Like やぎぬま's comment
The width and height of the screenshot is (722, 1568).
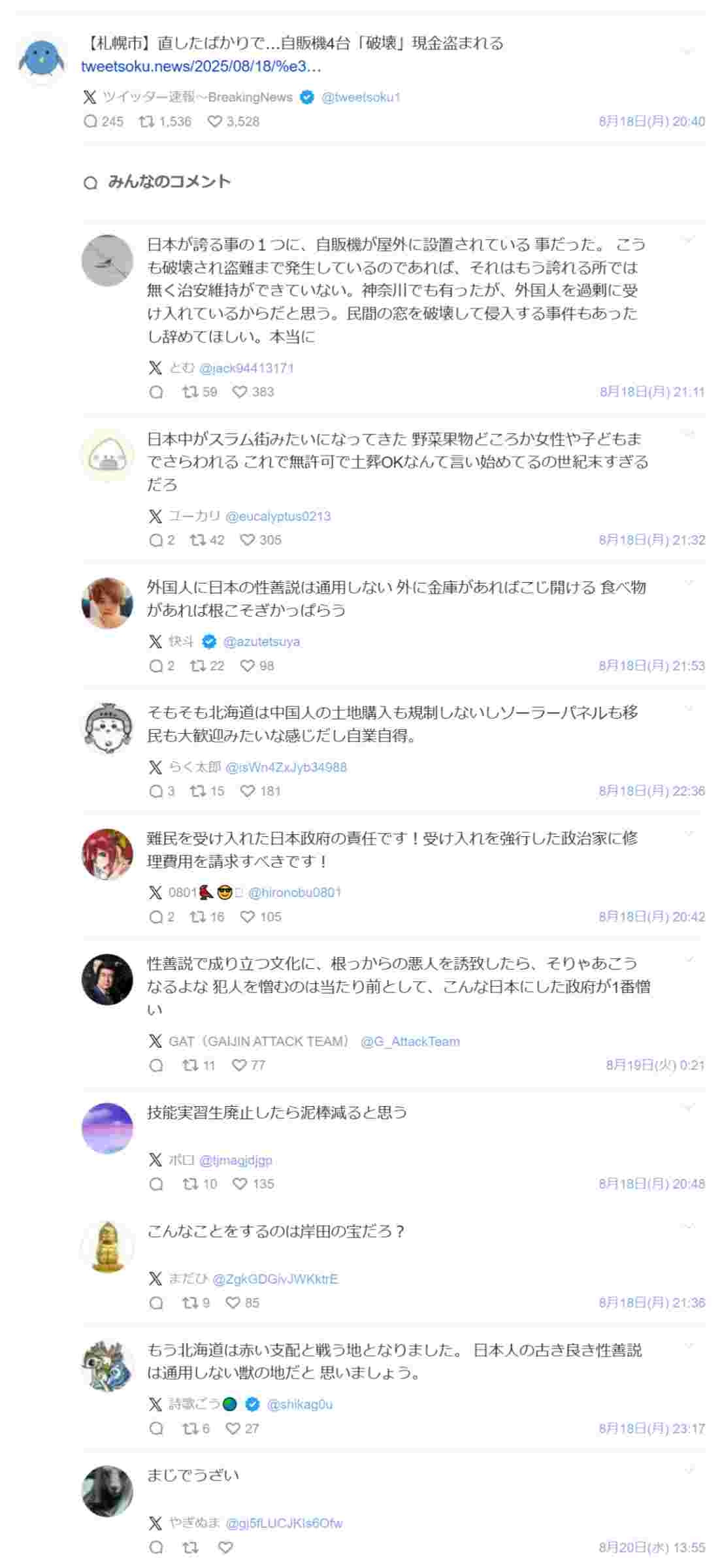pyautogui.click(x=225, y=1547)
